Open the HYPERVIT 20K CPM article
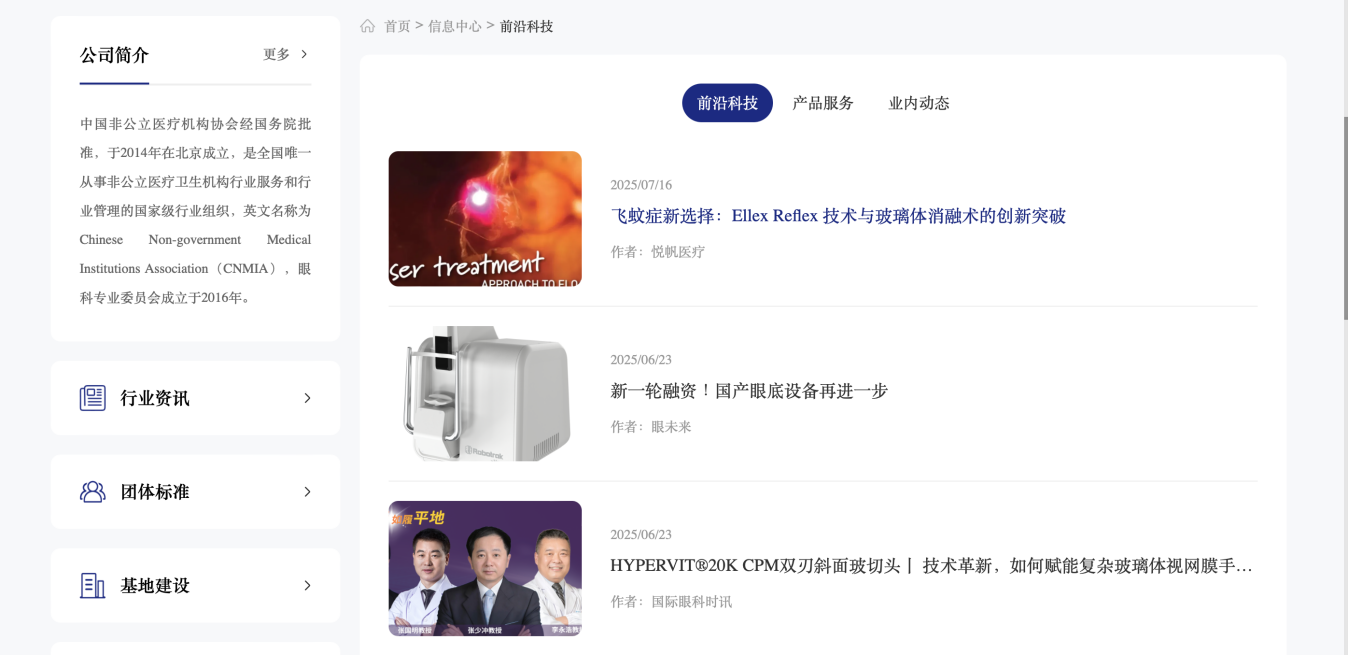Viewport: 1348px width, 655px height. click(930, 566)
